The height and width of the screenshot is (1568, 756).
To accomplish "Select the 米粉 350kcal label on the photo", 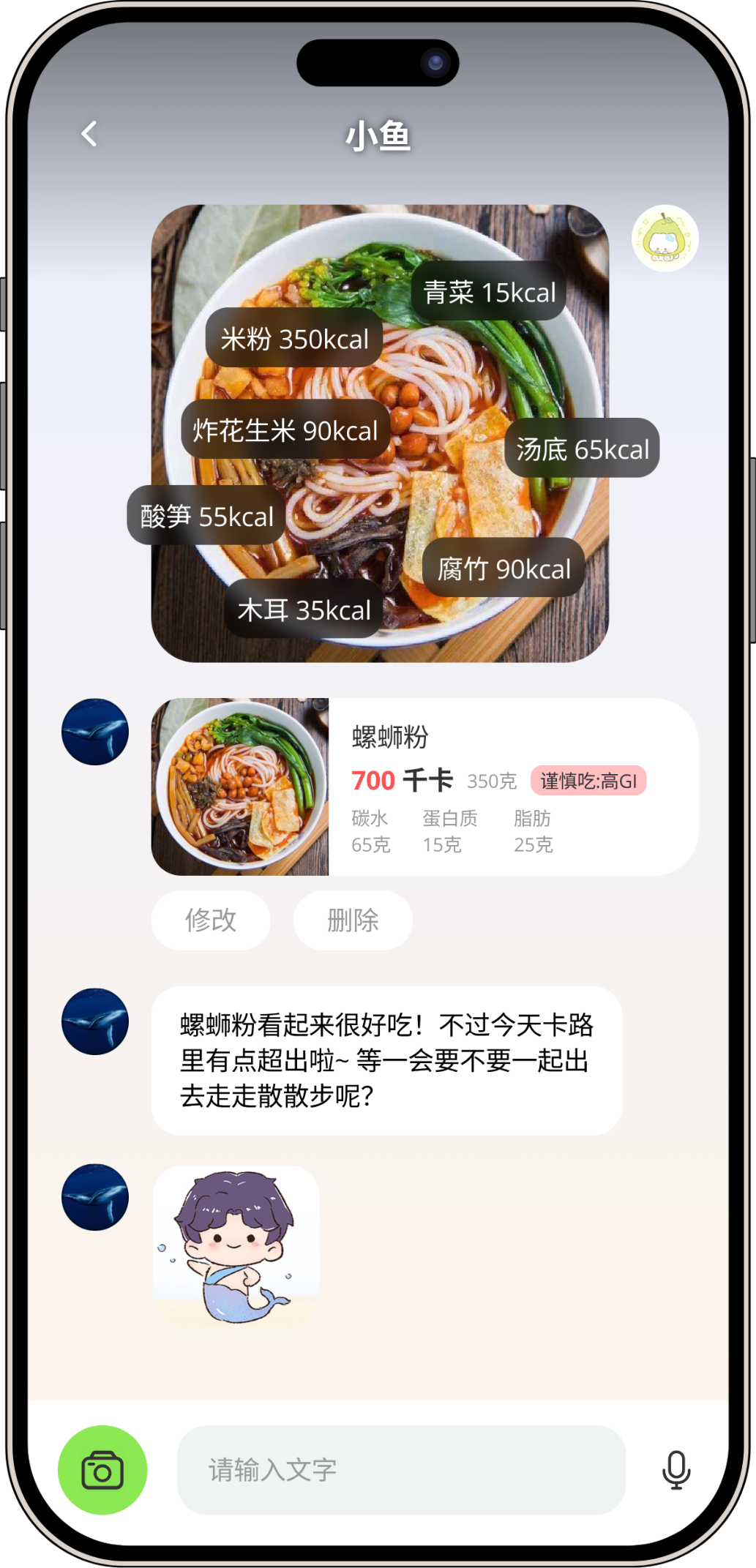I will 295,338.
